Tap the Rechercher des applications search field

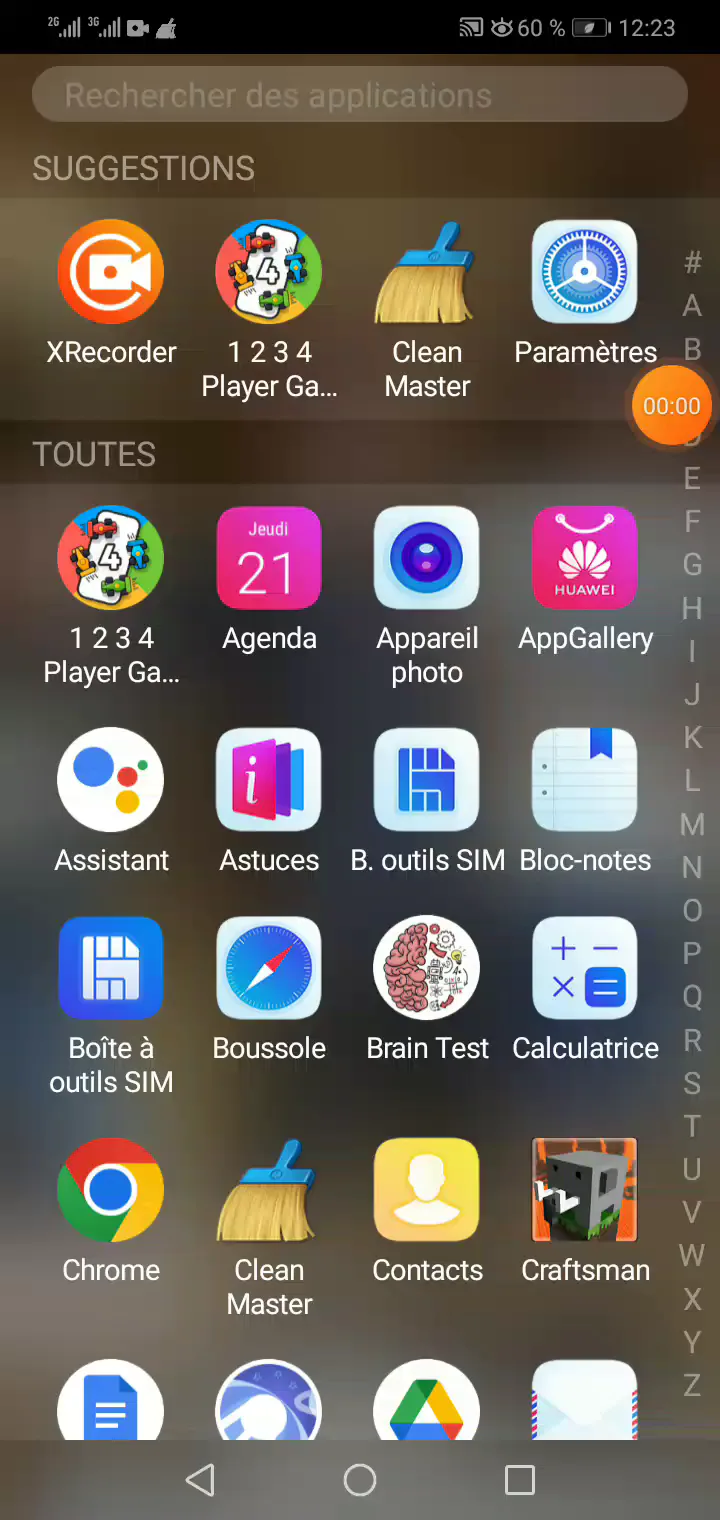pyautogui.click(x=360, y=95)
